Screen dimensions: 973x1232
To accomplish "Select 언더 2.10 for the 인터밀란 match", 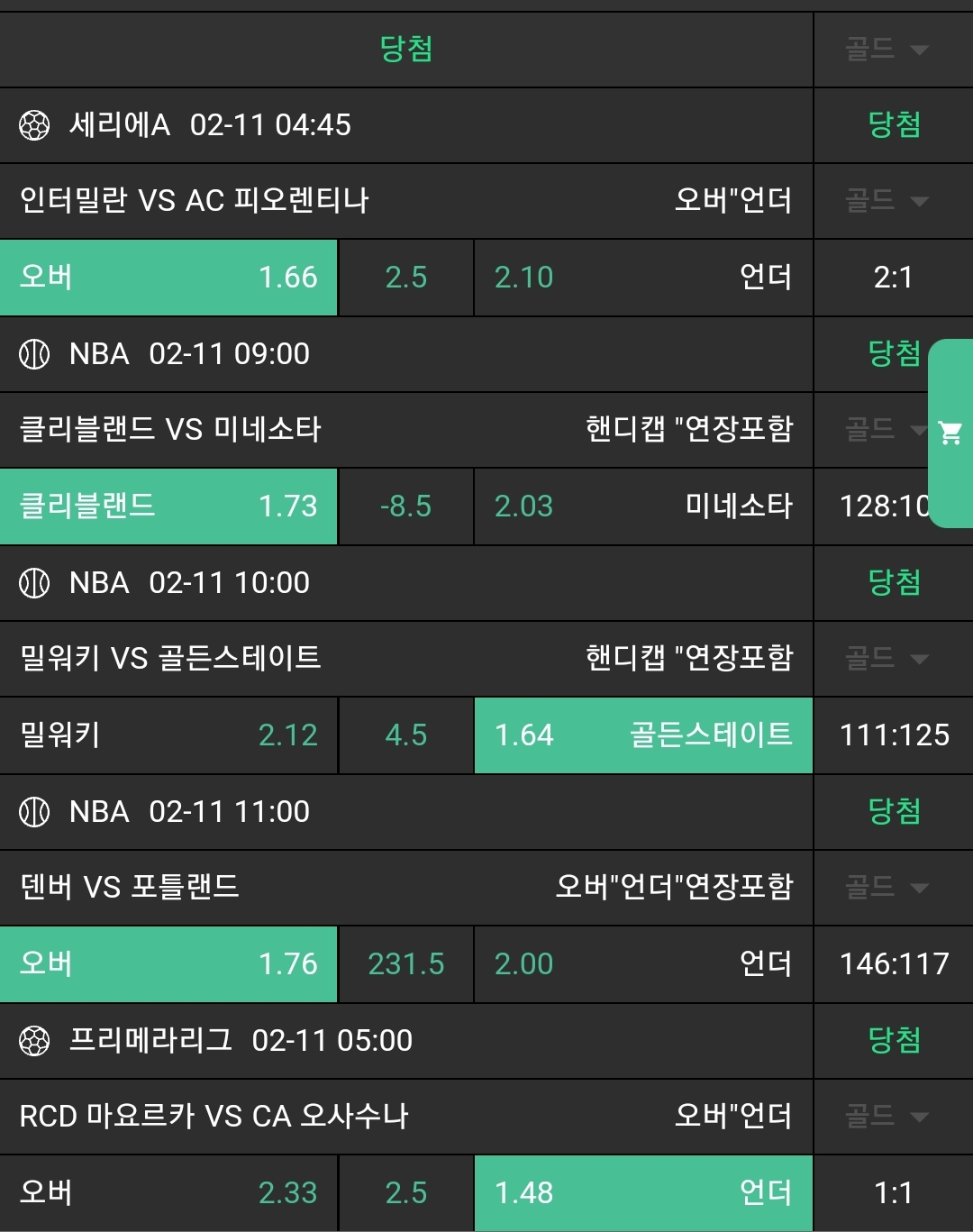I will (643, 277).
